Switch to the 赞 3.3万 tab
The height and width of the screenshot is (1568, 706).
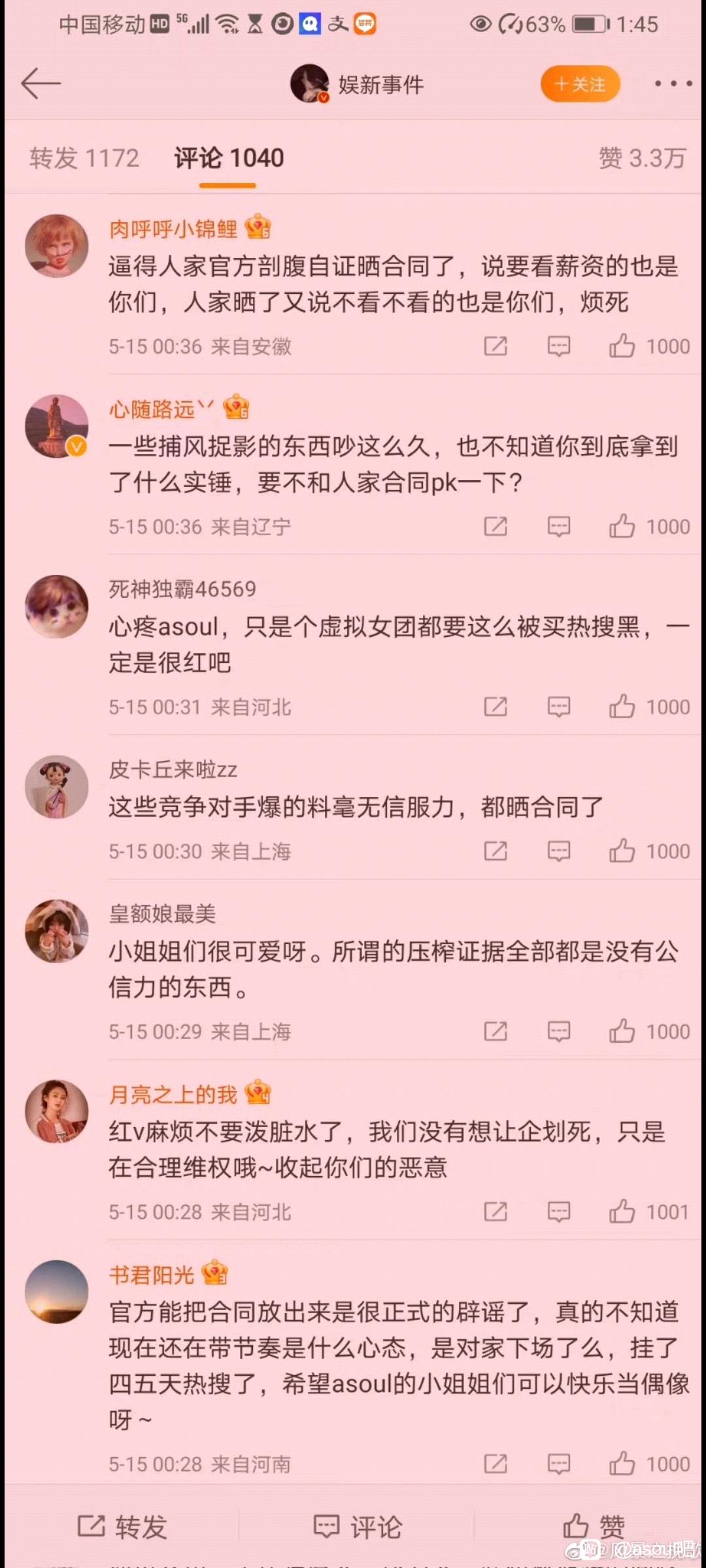(641, 158)
